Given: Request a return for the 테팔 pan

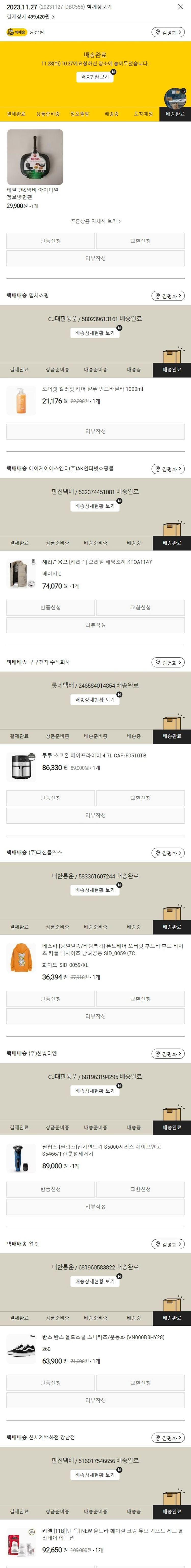Looking at the screenshot, I should tap(50, 241).
